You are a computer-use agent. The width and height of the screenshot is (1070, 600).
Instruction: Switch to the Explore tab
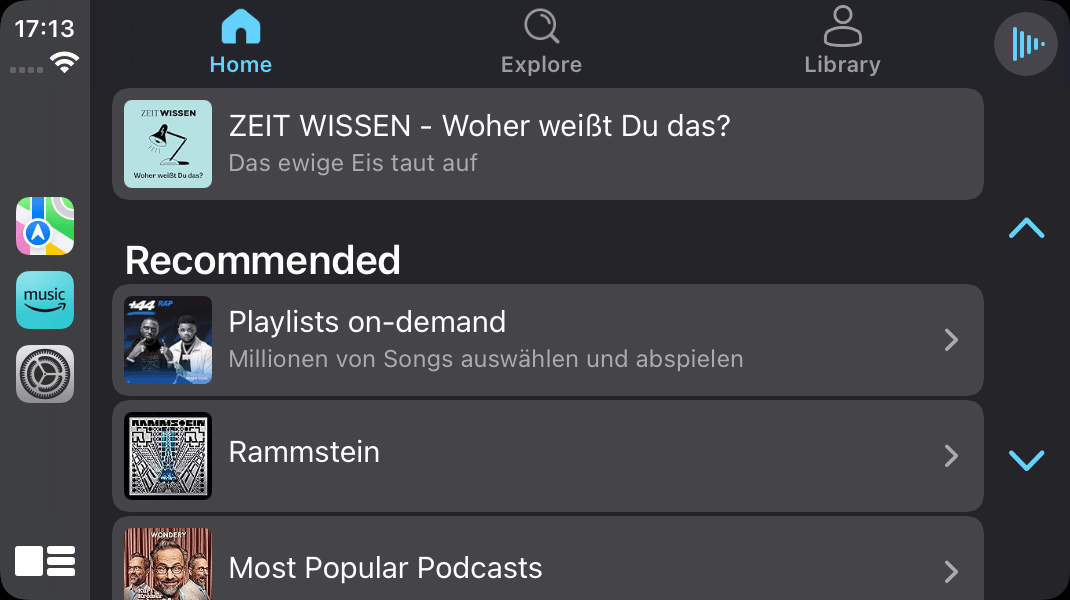(x=541, y=42)
